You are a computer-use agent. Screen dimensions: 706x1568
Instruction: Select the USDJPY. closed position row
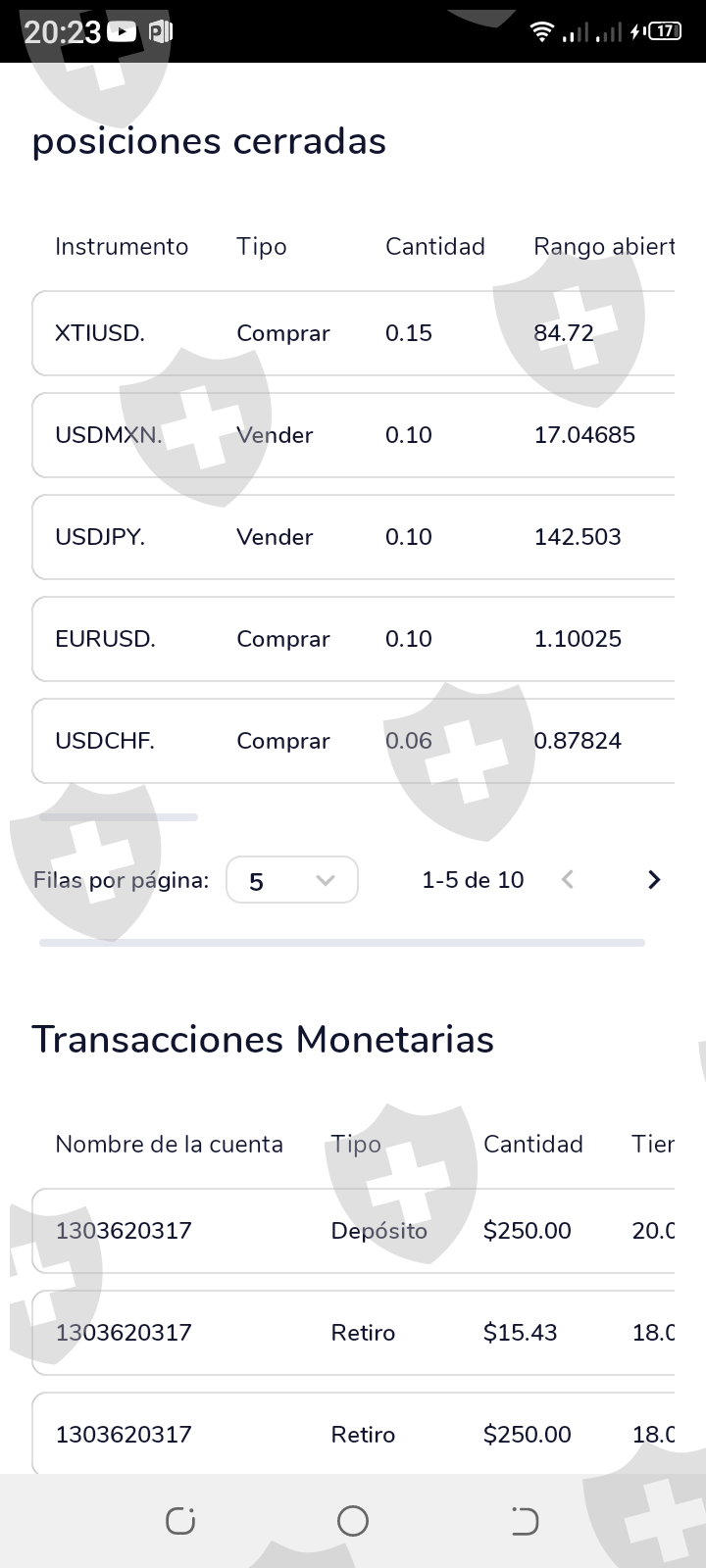click(353, 537)
